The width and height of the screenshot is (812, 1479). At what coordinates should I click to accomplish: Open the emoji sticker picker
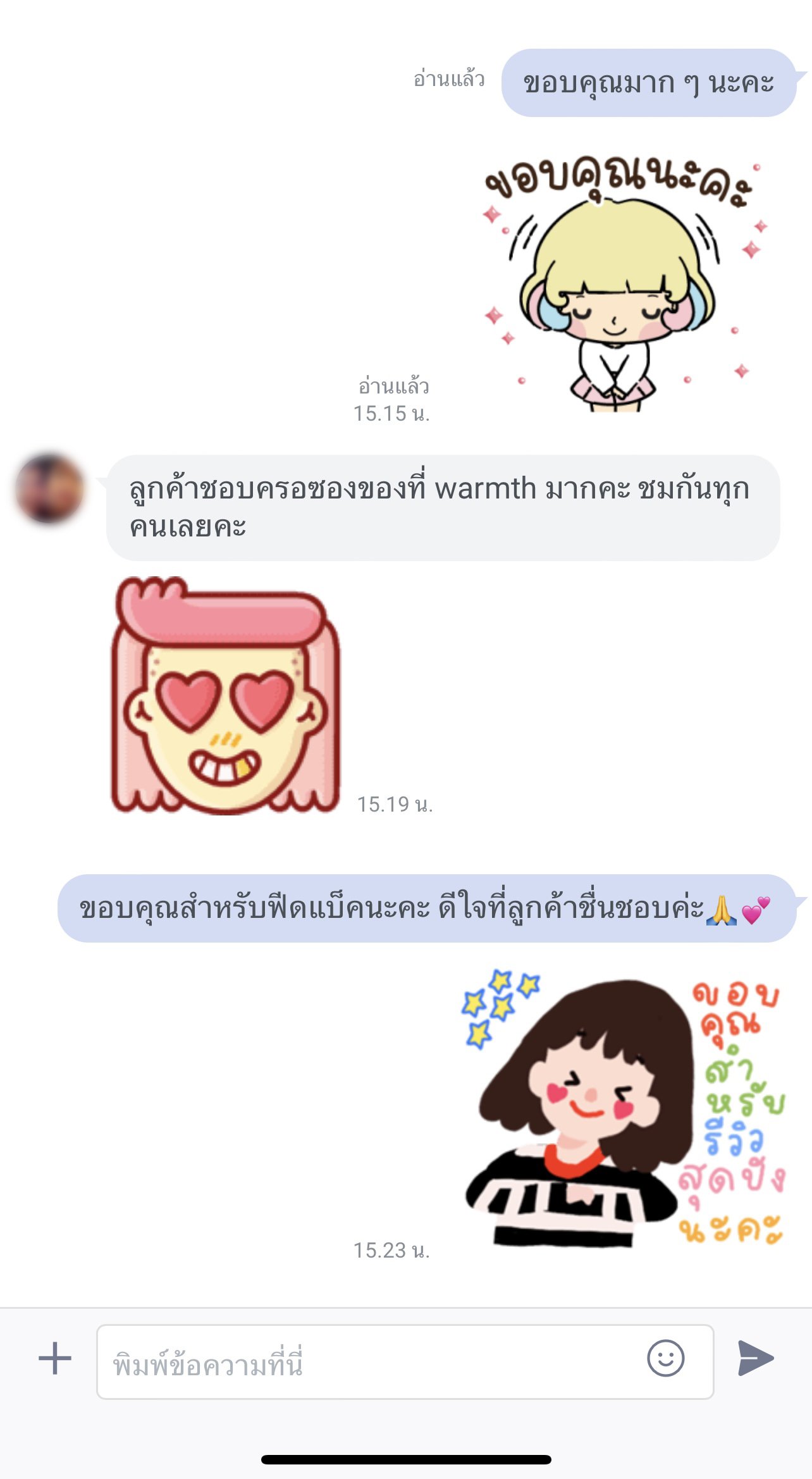pyautogui.click(x=665, y=1358)
